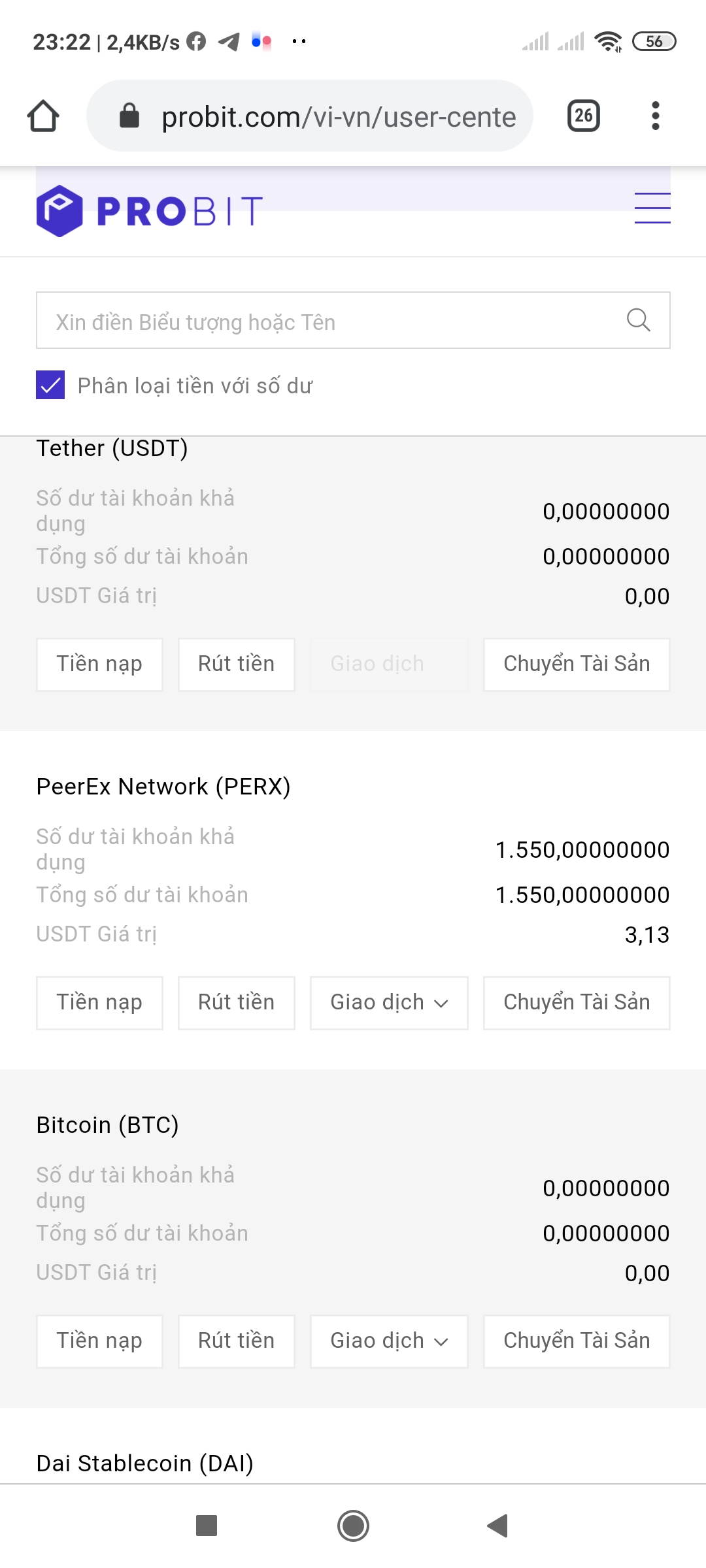Open the browser home page
The width and height of the screenshot is (706, 1568).
point(43,116)
